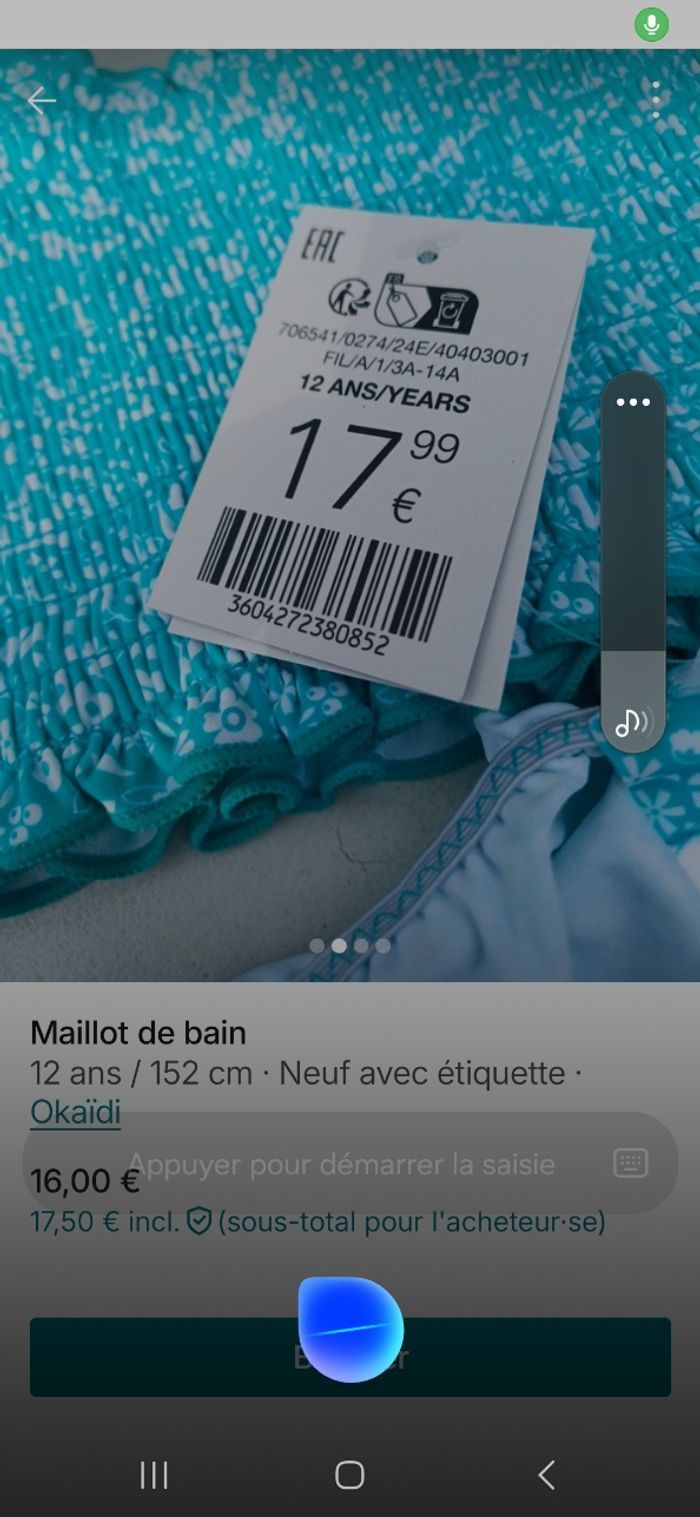Viewport: 700px width, 1517px height.
Task: Open the overflow menu on the listing
Action: pyautogui.click(x=655, y=100)
